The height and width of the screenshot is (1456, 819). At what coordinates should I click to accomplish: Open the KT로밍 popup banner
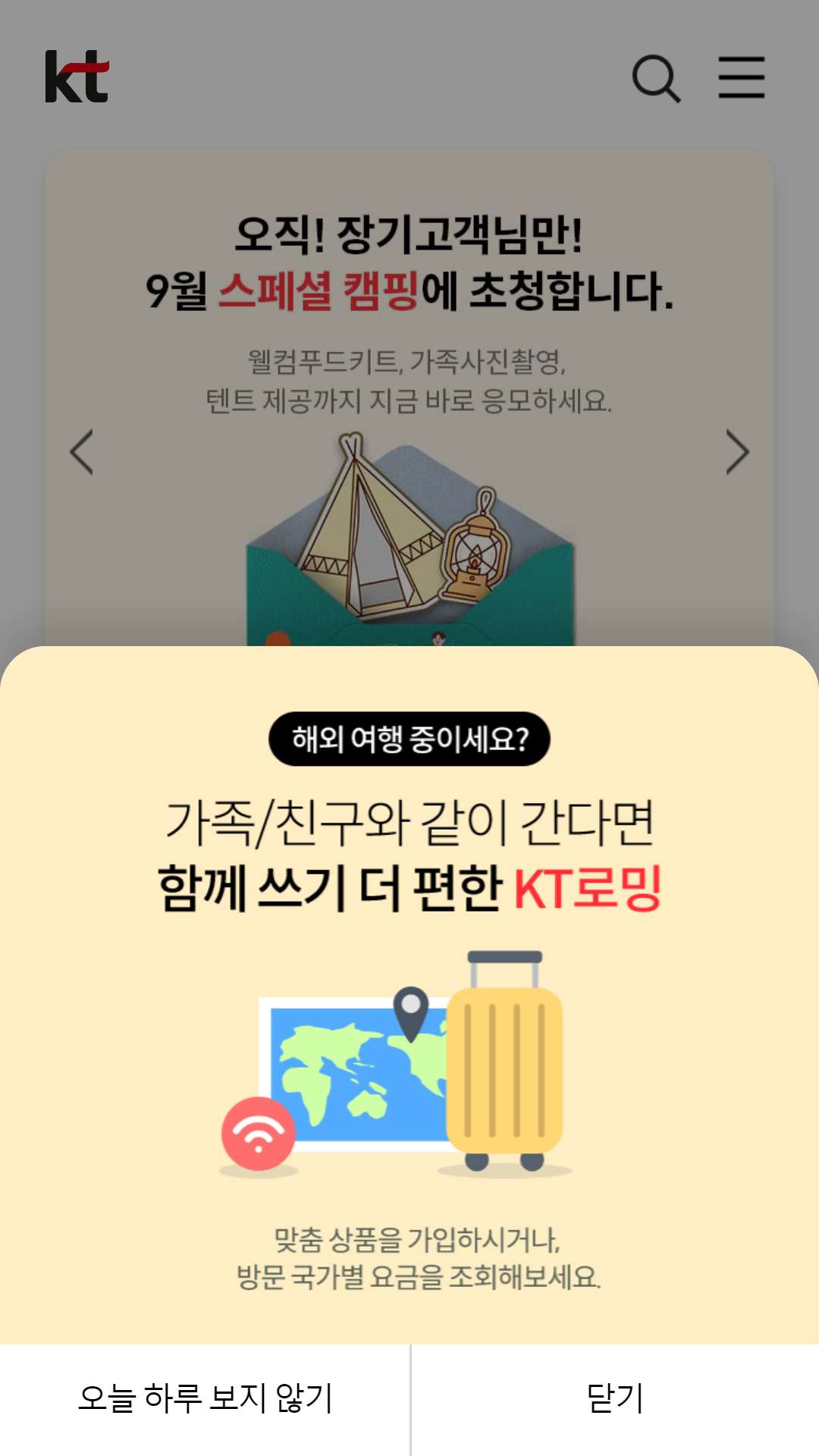[409, 995]
